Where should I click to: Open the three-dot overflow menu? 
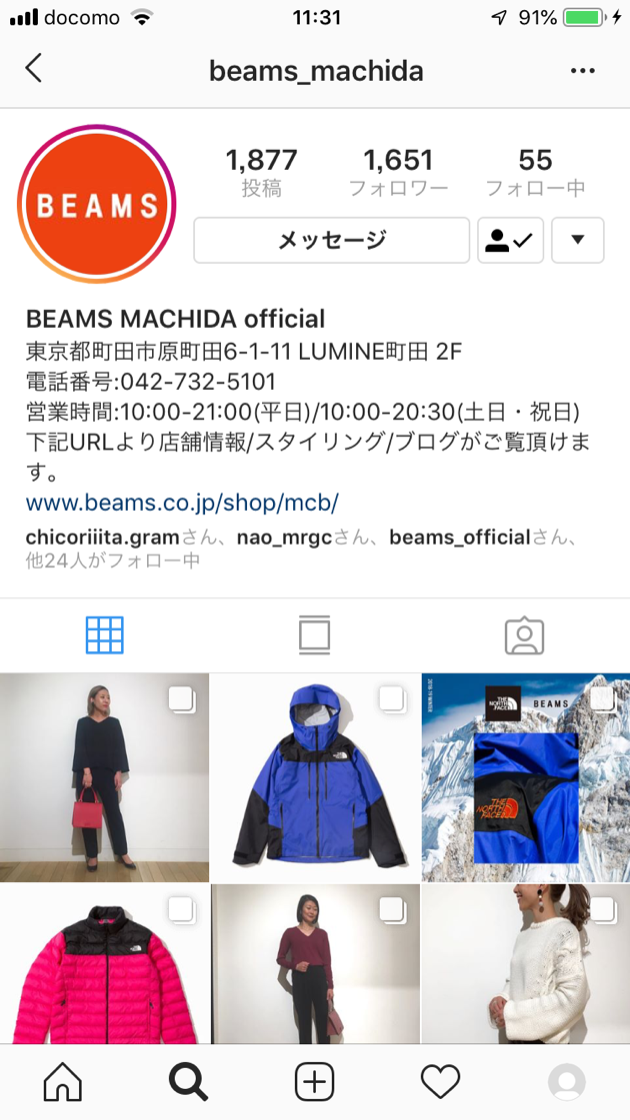coord(582,71)
